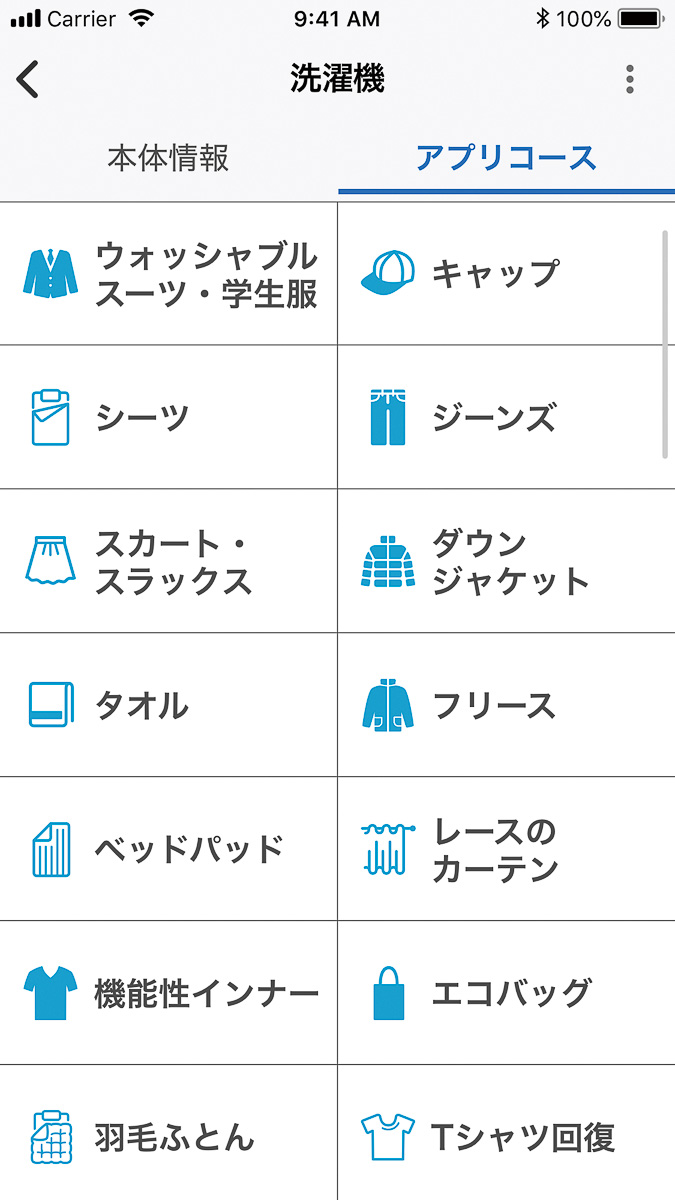Open the 羽毛ふとん course

[x=168, y=1137]
